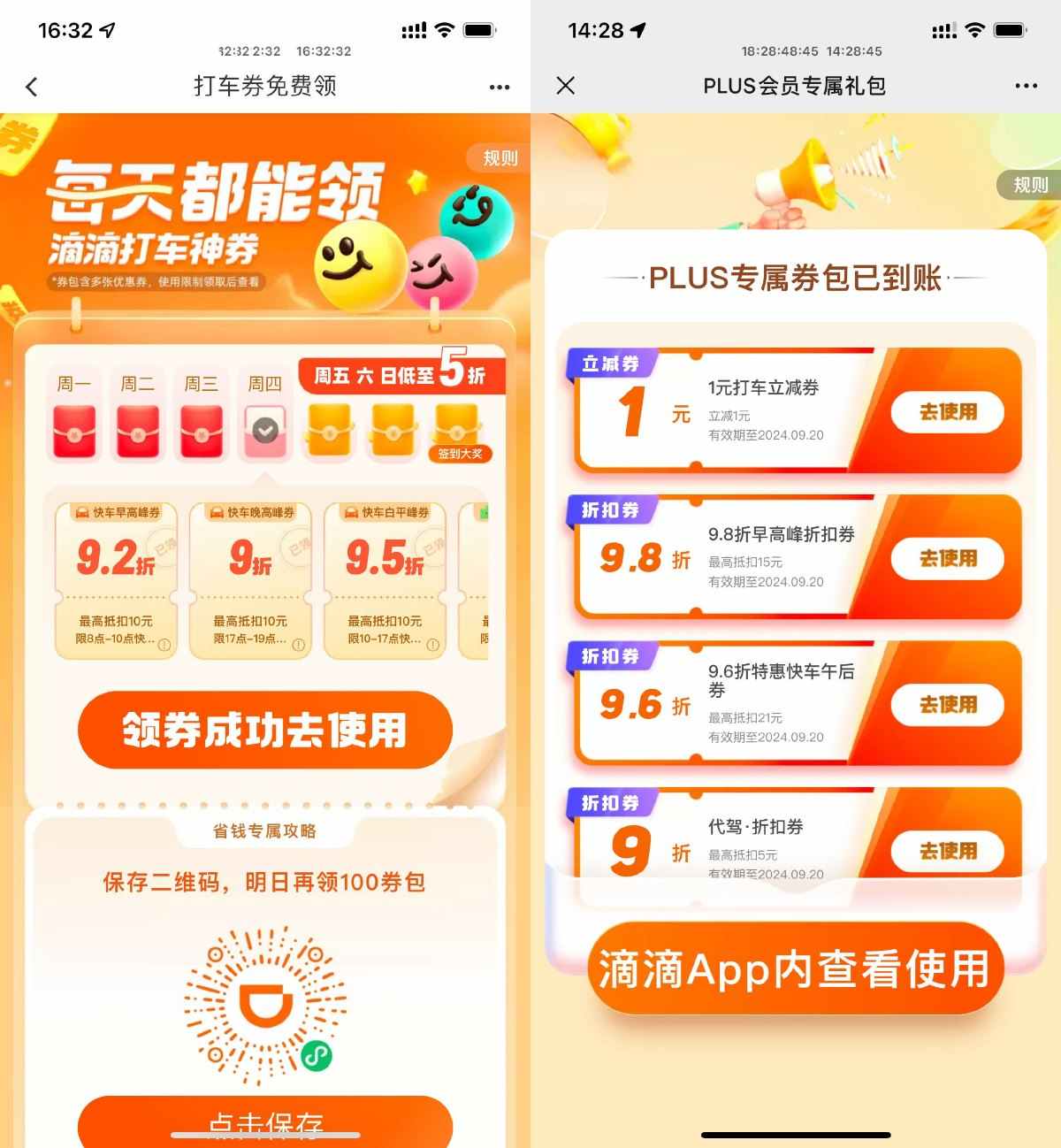This screenshot has width=1061, height=1148.
Task: Select the 周一 red envelope
Action: tap(74, 431)
